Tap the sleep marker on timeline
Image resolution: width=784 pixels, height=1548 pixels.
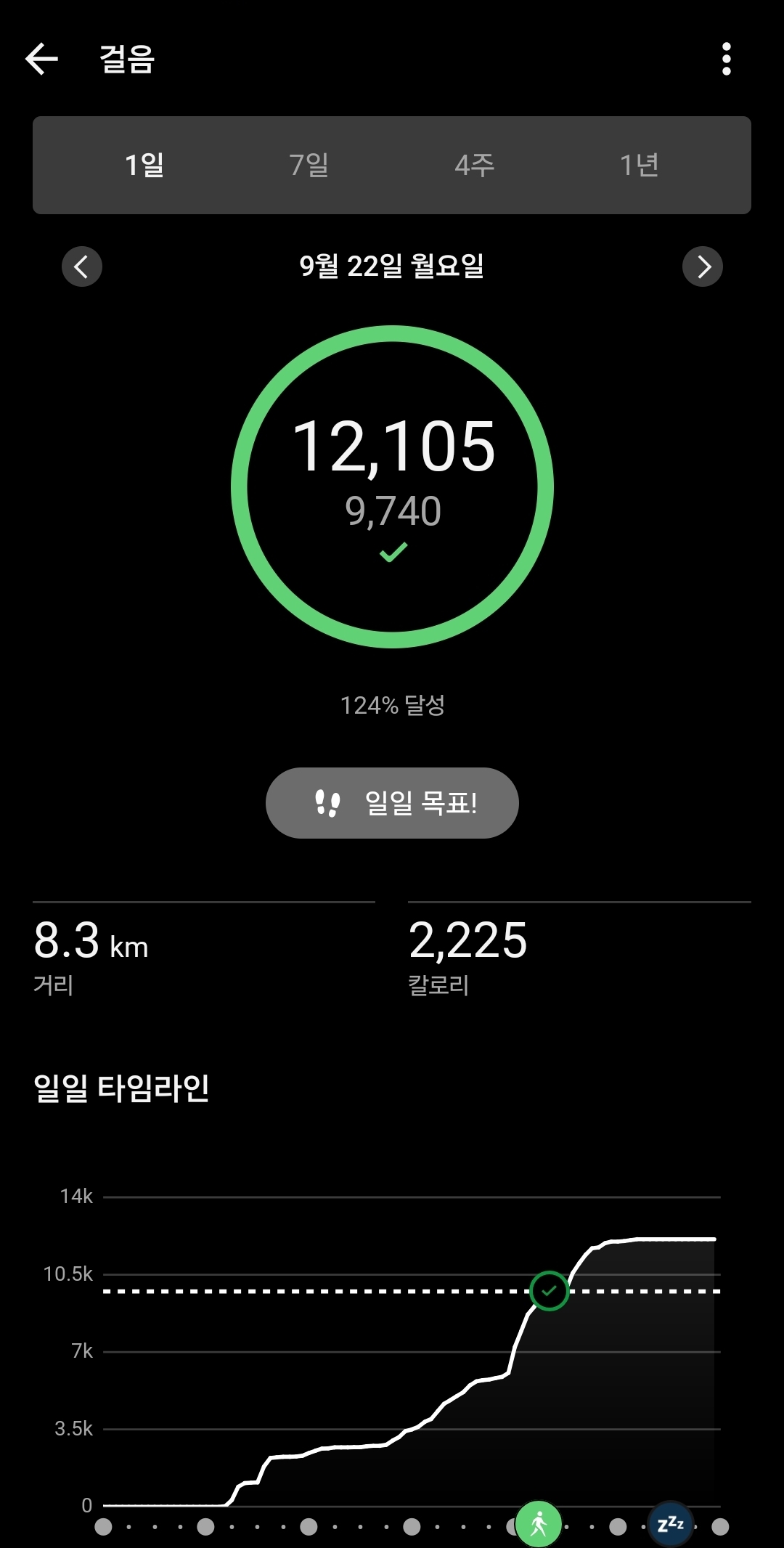(670, 1523)
